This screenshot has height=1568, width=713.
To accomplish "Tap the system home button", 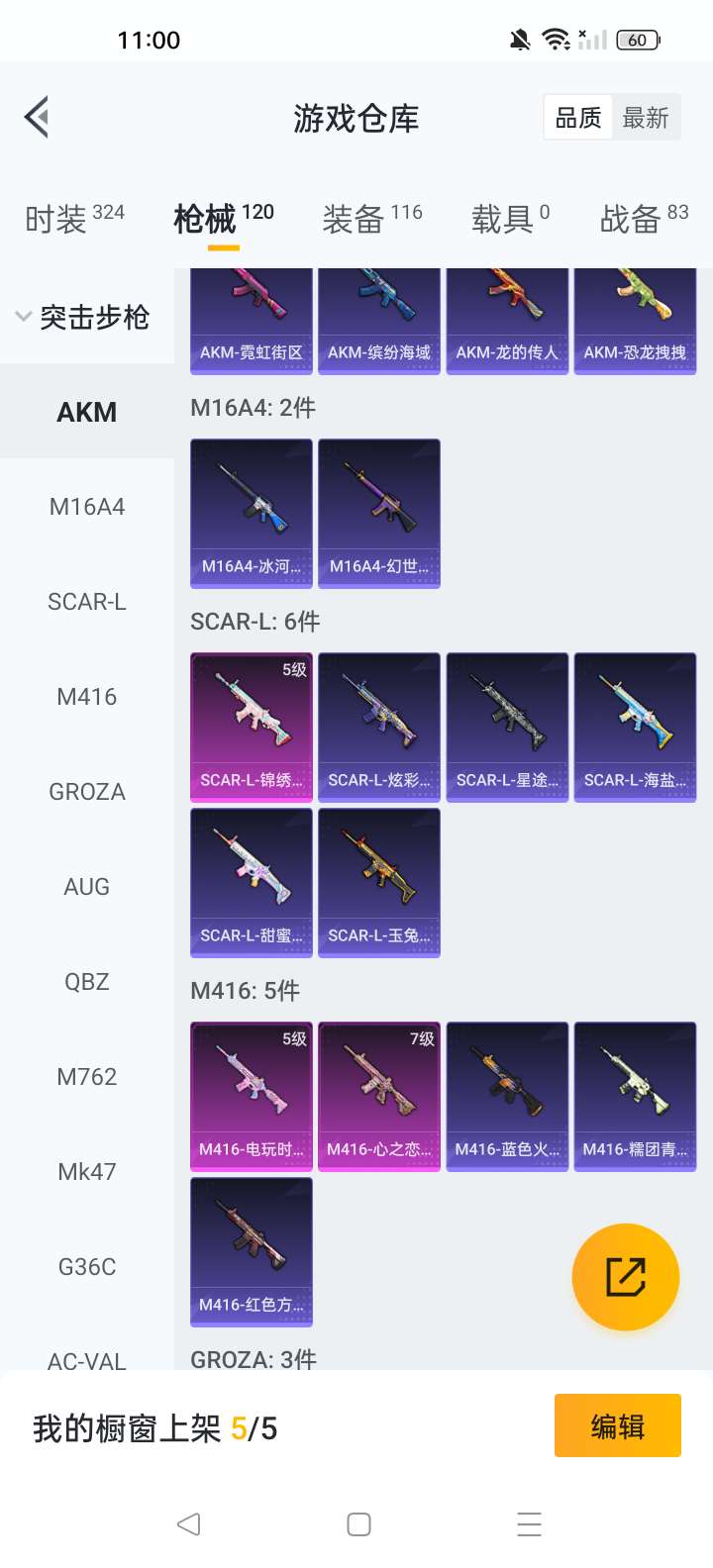I will click(358, 1523).
